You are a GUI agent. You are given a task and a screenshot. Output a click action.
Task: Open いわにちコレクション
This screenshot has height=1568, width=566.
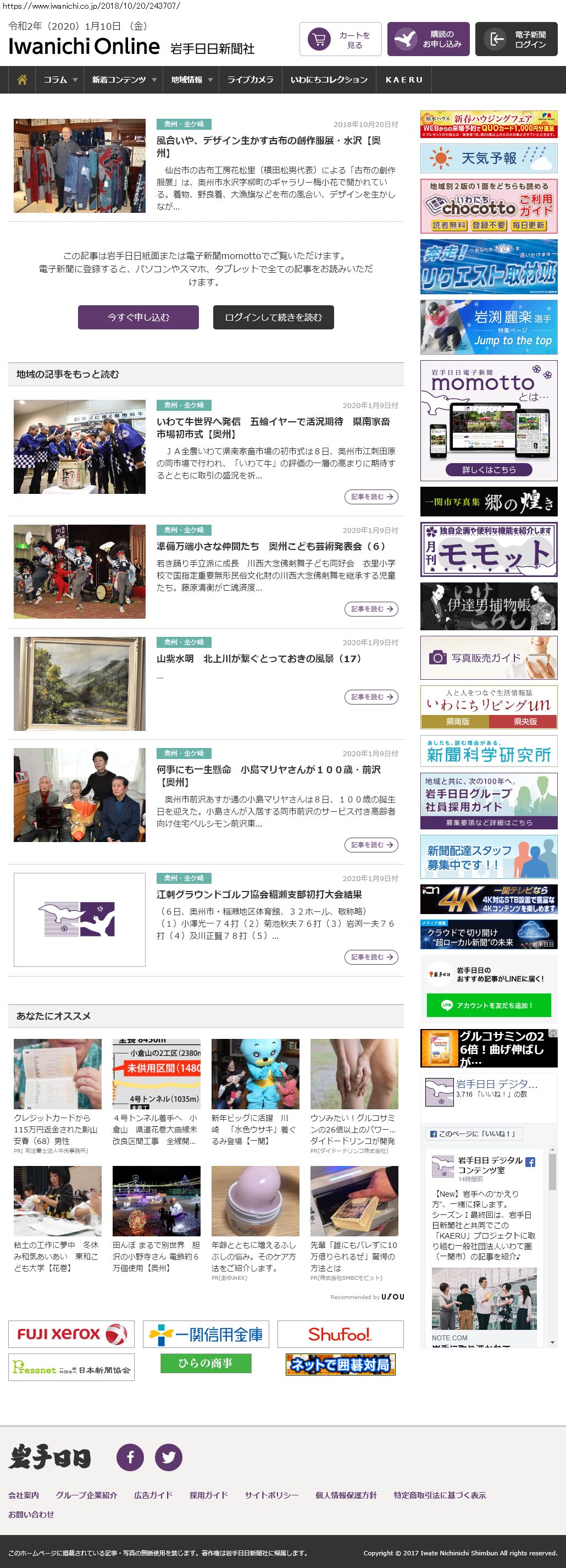328,80
